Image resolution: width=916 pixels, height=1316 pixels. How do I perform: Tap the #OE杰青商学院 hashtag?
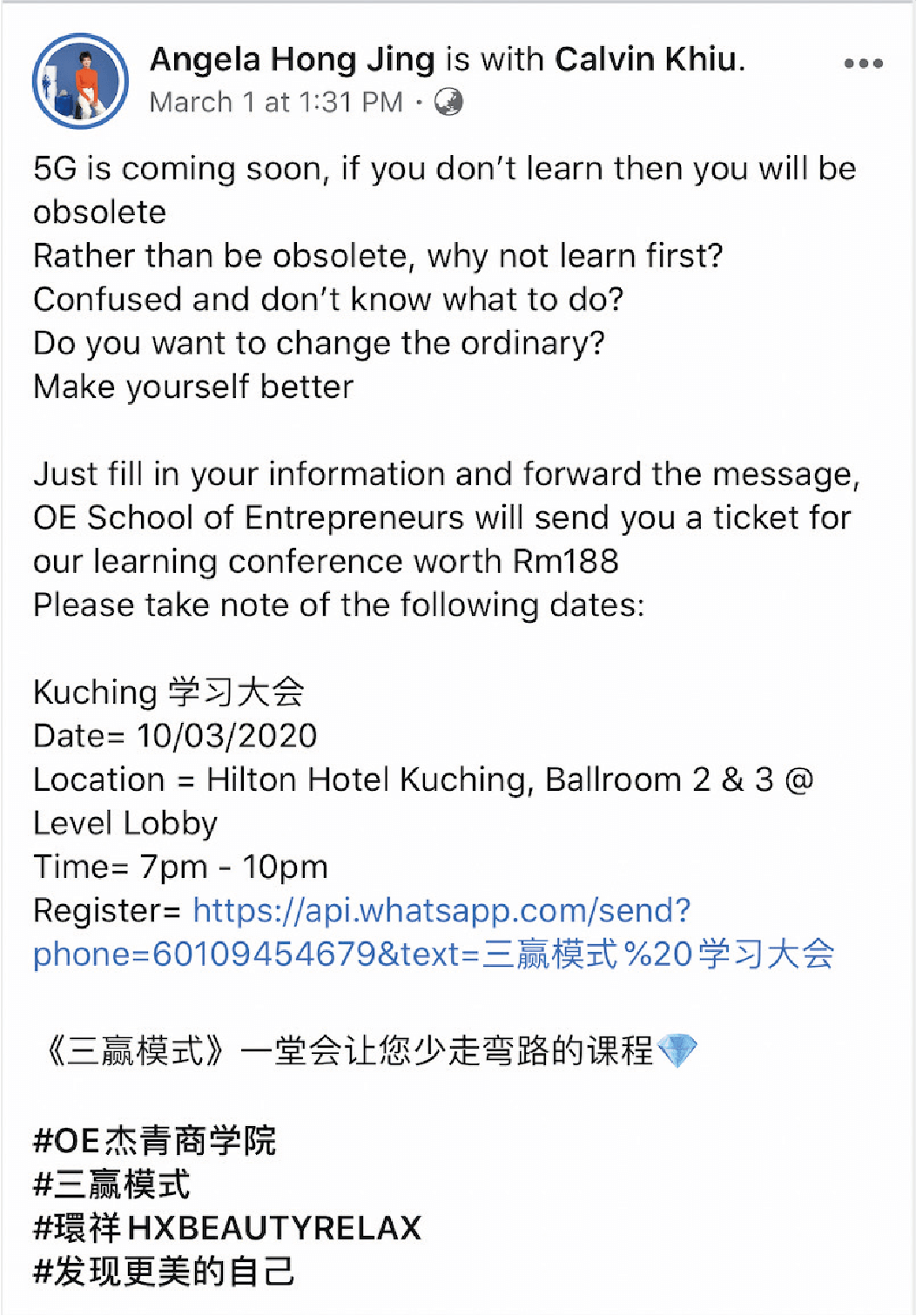click(154, 1140)
